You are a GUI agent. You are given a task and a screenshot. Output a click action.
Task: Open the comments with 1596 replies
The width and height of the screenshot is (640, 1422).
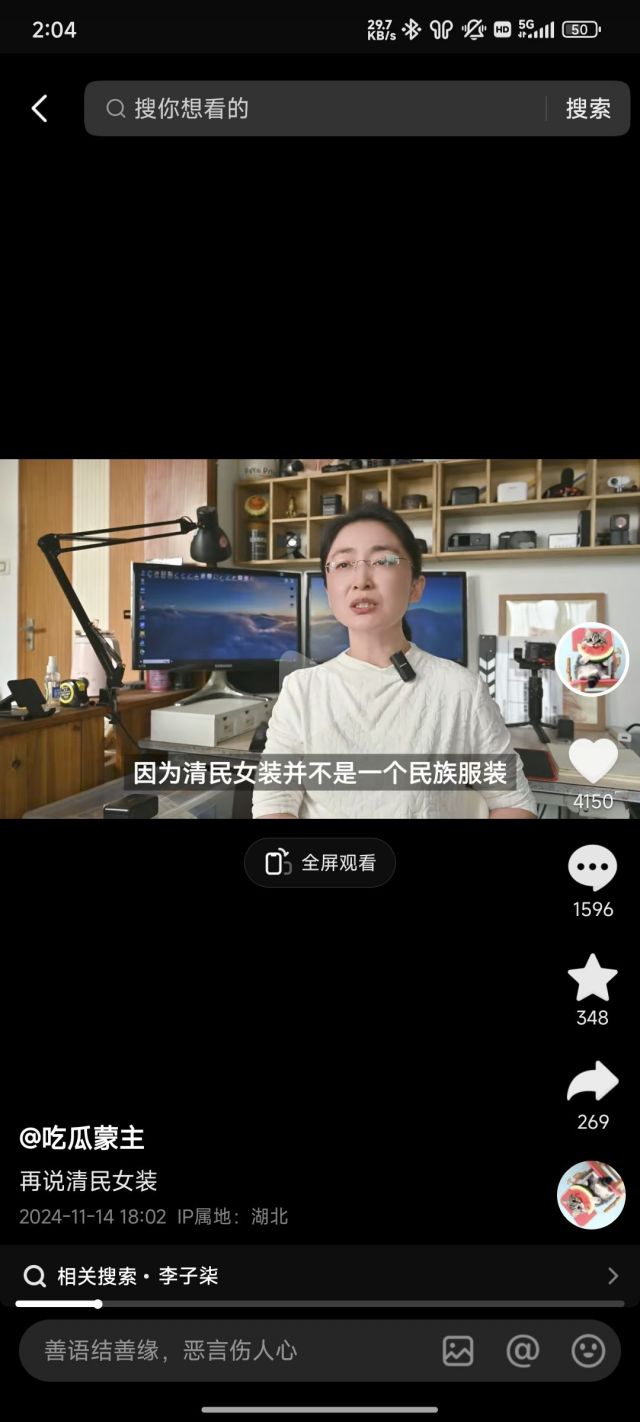(593, 868)
